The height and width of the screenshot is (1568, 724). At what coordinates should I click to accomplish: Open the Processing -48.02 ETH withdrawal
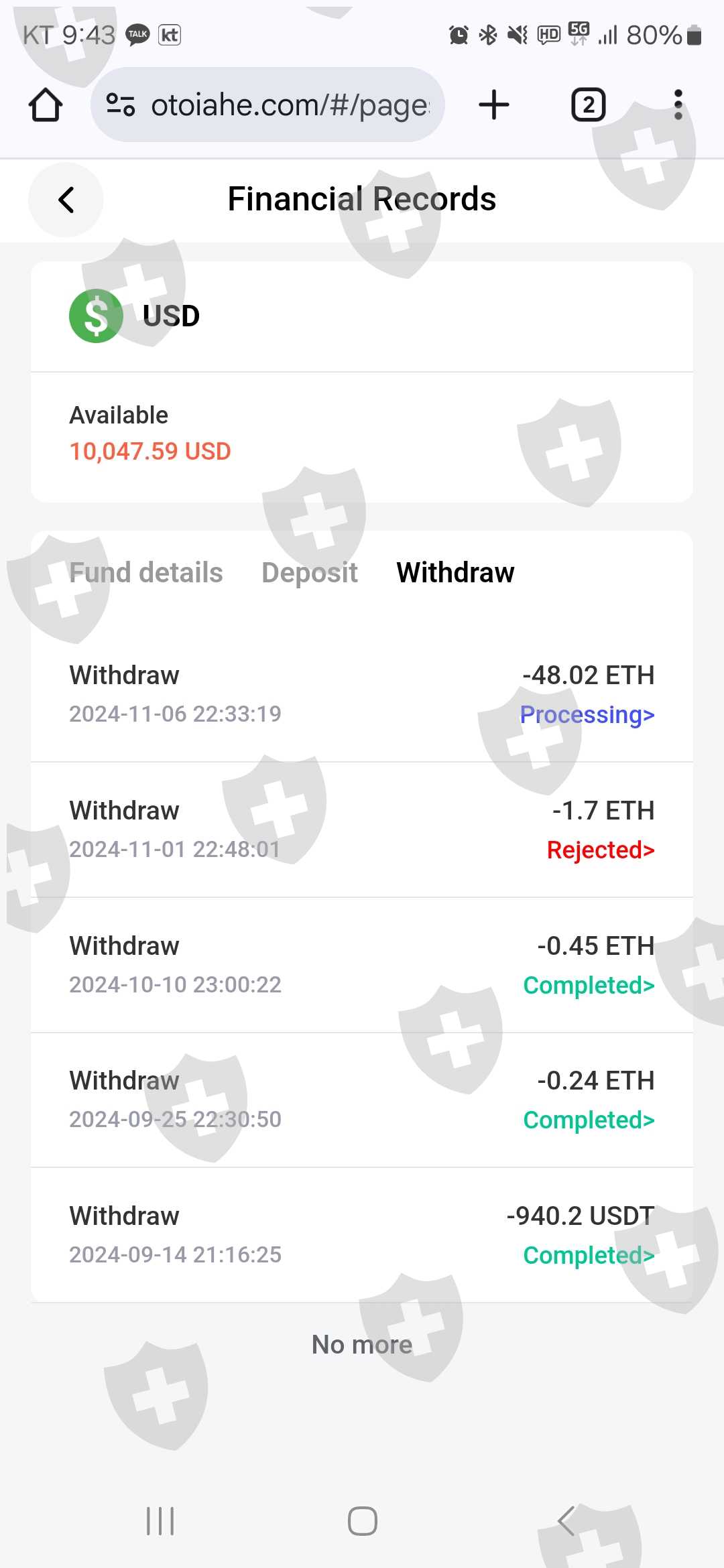click(587, 715)
